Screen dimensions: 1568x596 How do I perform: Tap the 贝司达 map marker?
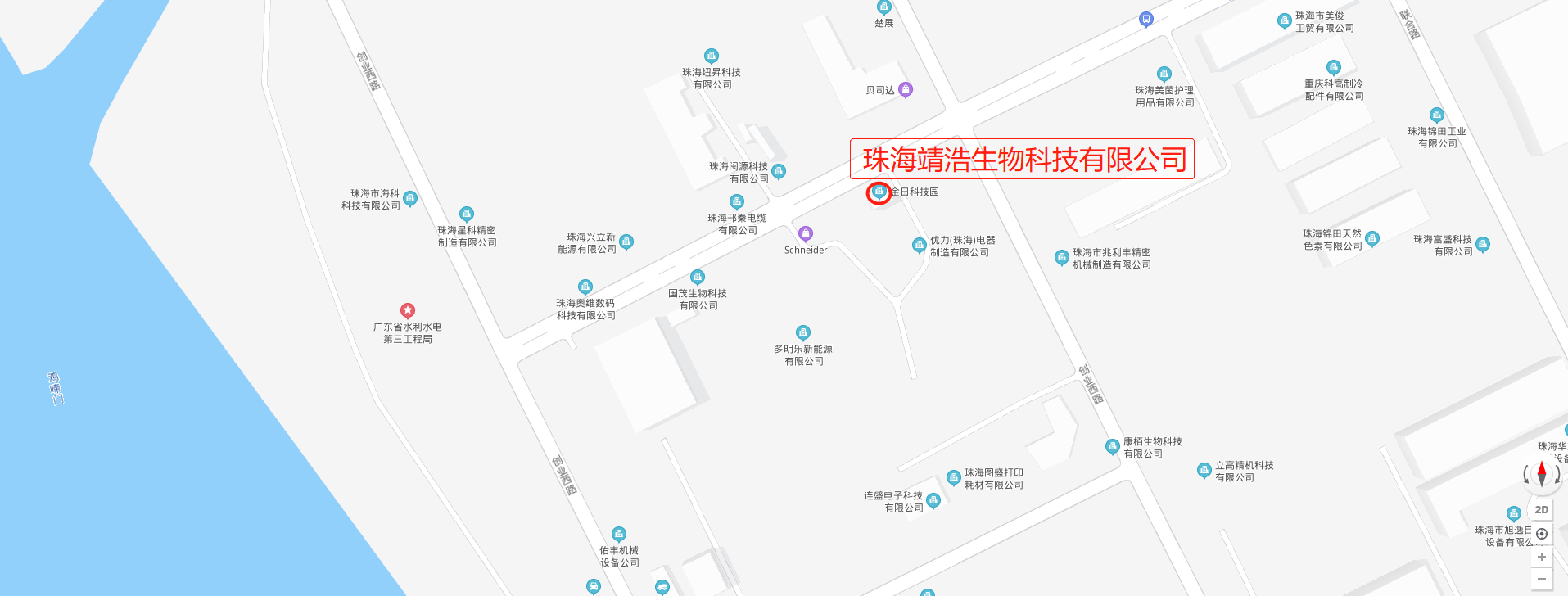click(906, 89)
